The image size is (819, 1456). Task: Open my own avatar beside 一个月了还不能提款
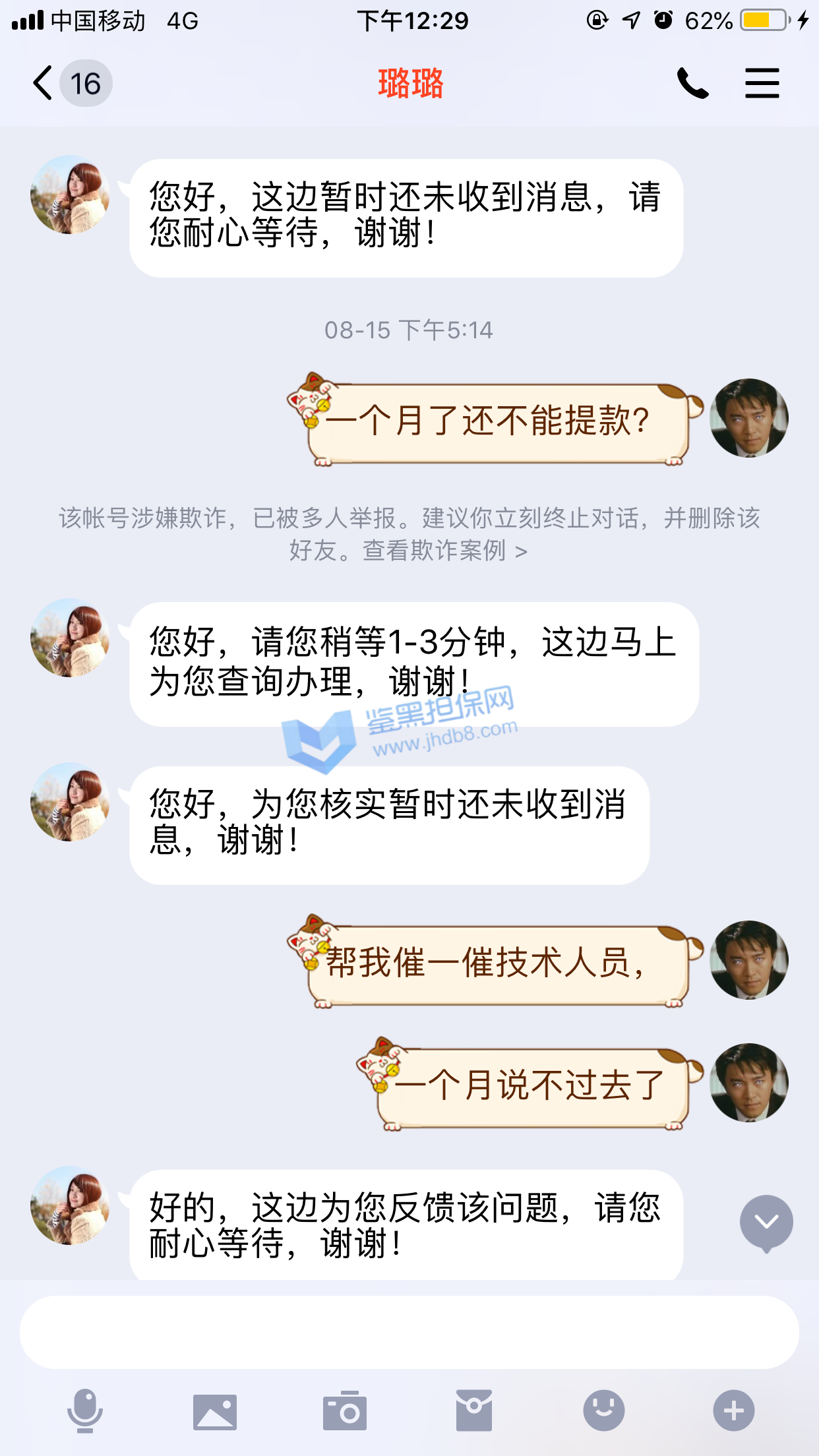(x=748, y=418)
